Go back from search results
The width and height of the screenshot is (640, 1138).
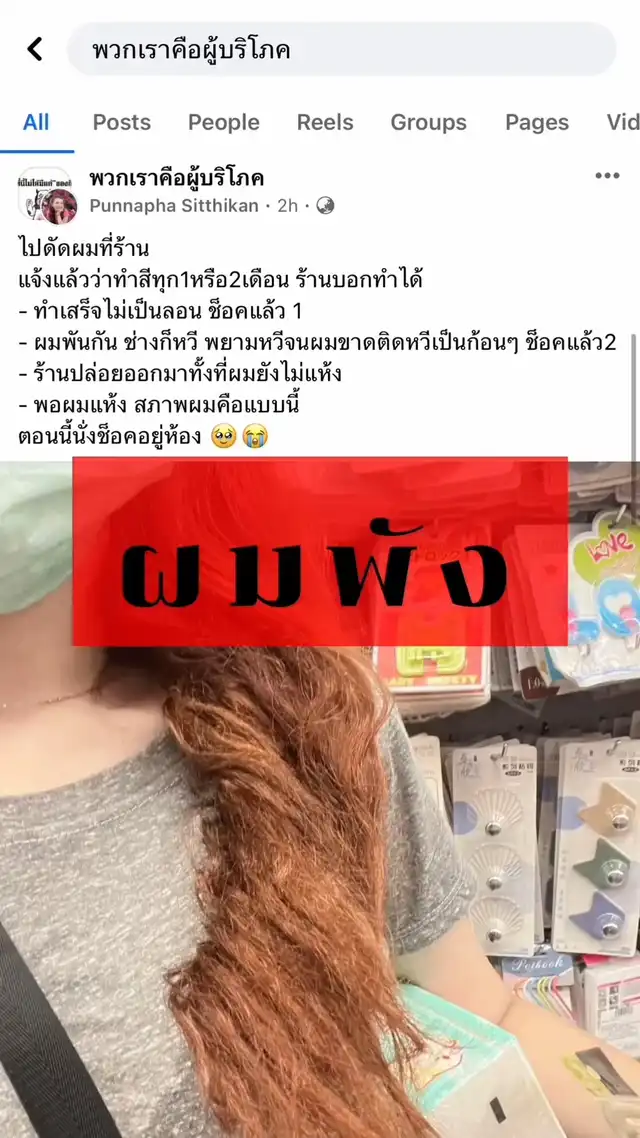(x=35, y=49)
